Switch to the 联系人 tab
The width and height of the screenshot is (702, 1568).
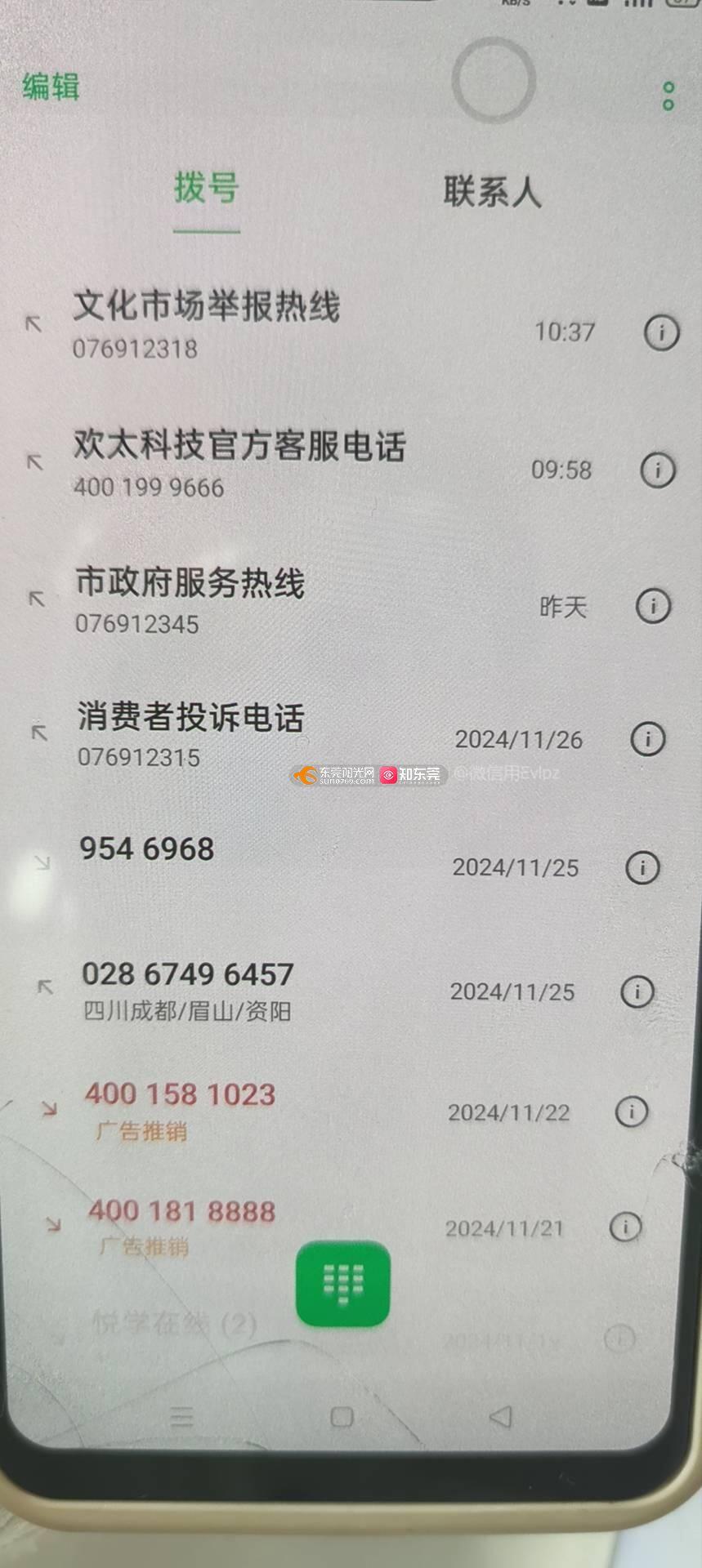(492, 191)
